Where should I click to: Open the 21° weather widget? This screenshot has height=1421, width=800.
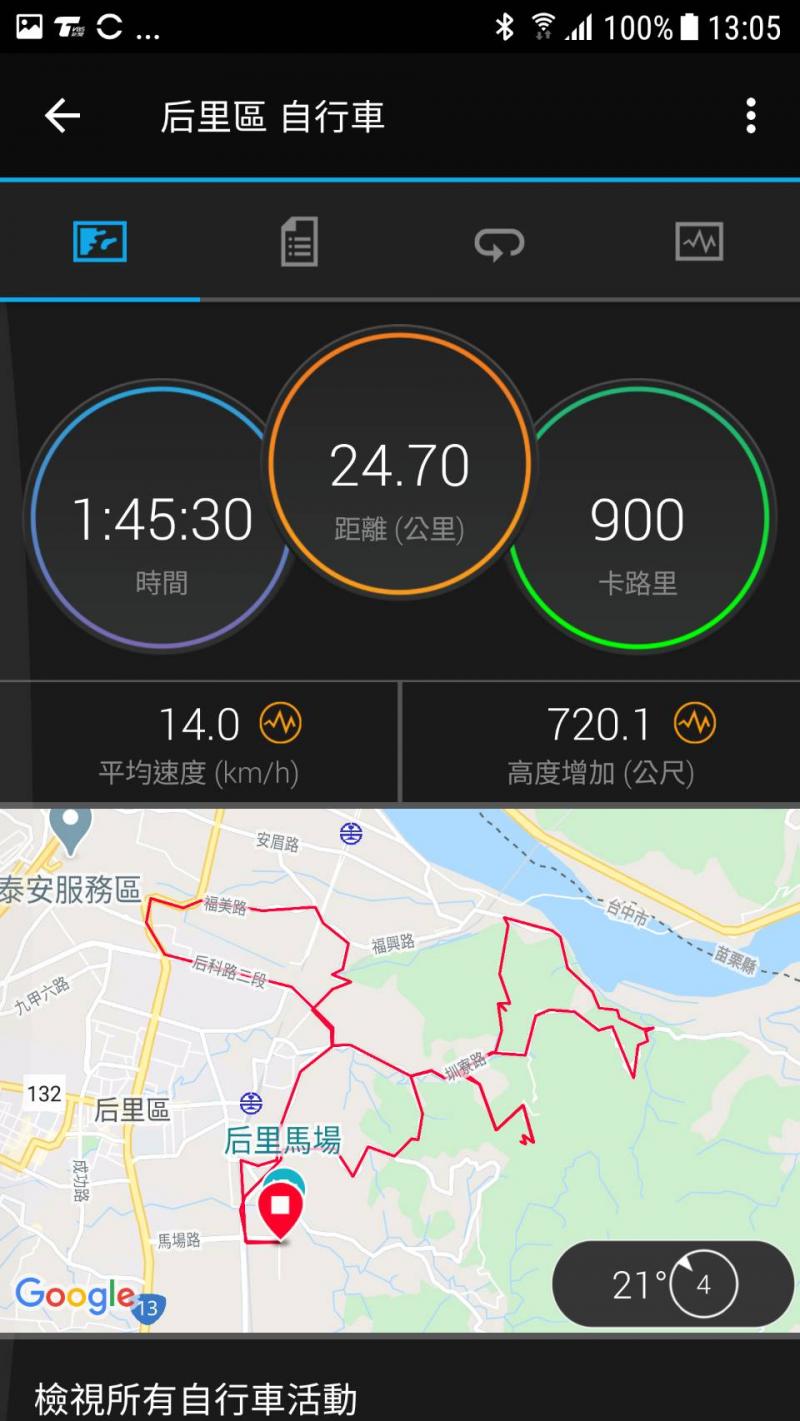click(x=673, y=1285)
